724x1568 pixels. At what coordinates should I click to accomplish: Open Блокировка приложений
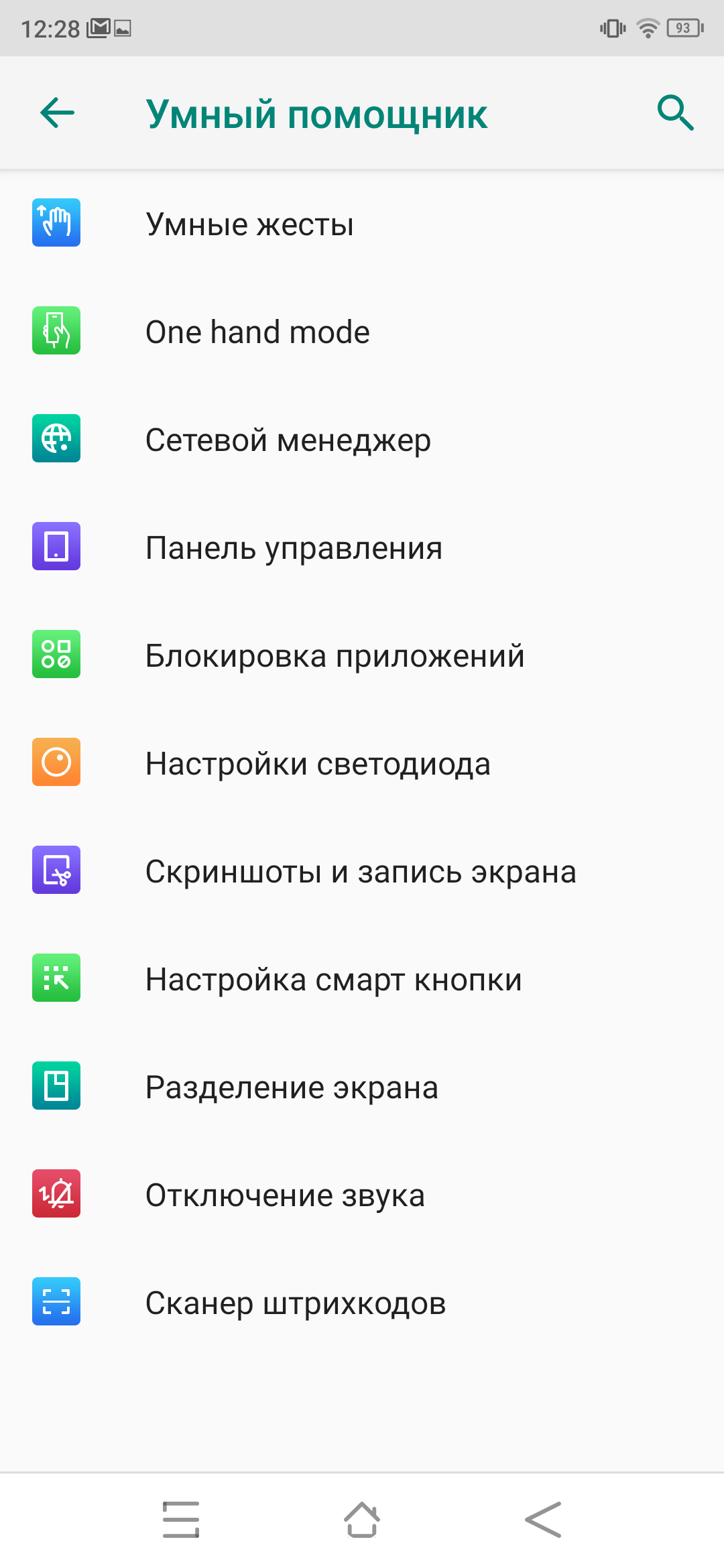pyautogui.click(x=362, y=655)
